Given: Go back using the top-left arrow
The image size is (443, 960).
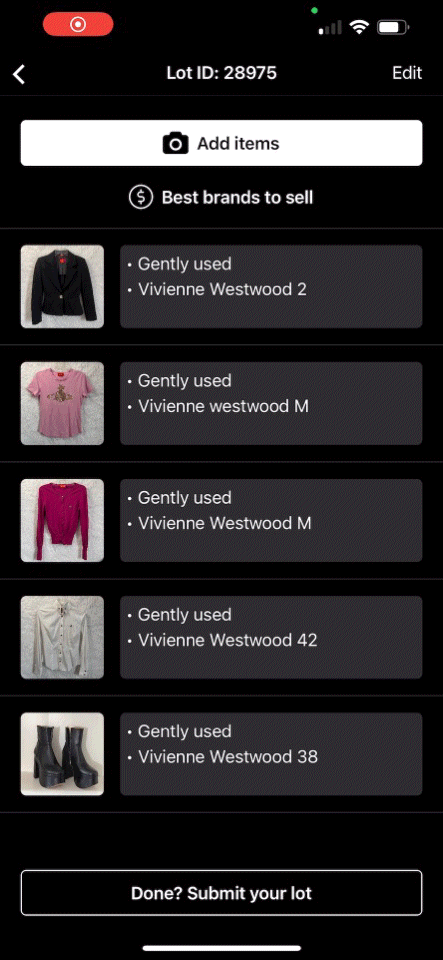Looking at the screenshot, I should click(x=20, y=74).
